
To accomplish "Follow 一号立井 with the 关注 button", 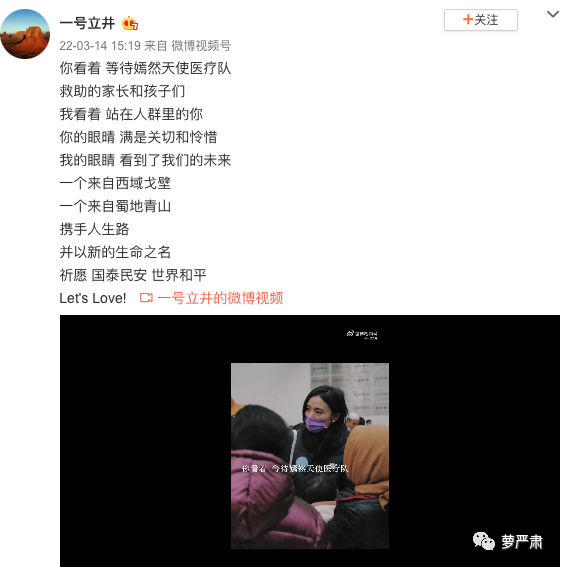I will click(x=480, y=20).
